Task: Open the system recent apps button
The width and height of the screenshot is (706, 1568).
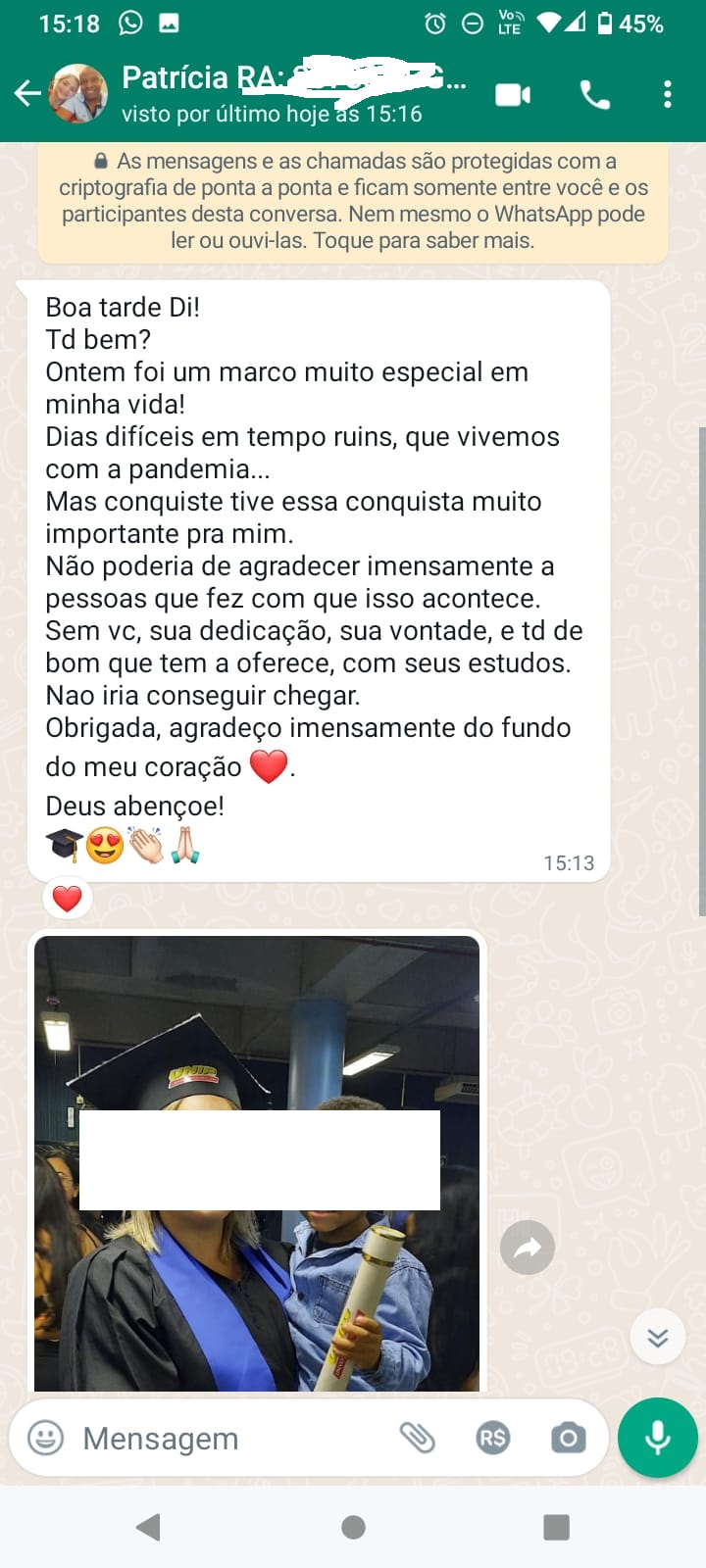Action: click(556, 1526)
